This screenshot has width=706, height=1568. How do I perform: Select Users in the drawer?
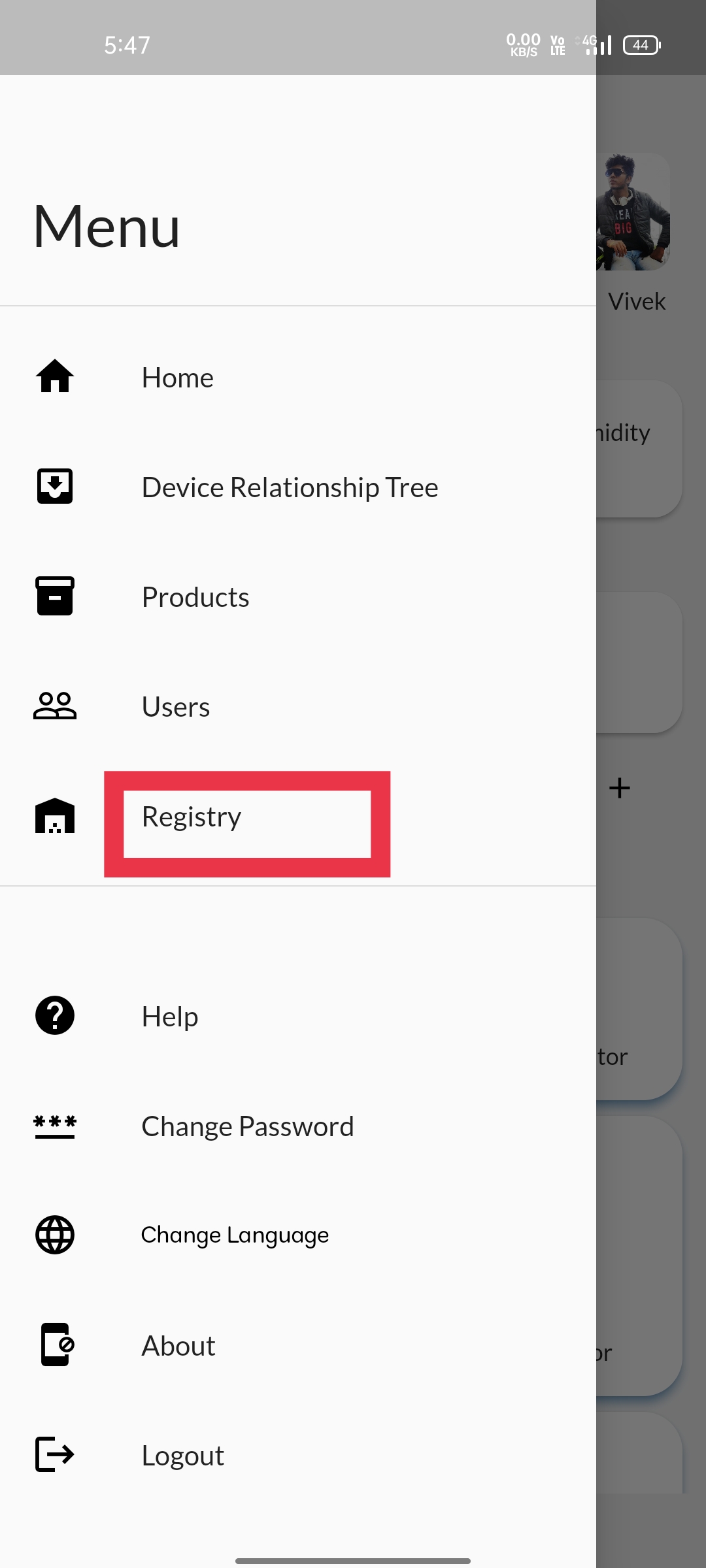pyautogui.click(x=175, y=707)
